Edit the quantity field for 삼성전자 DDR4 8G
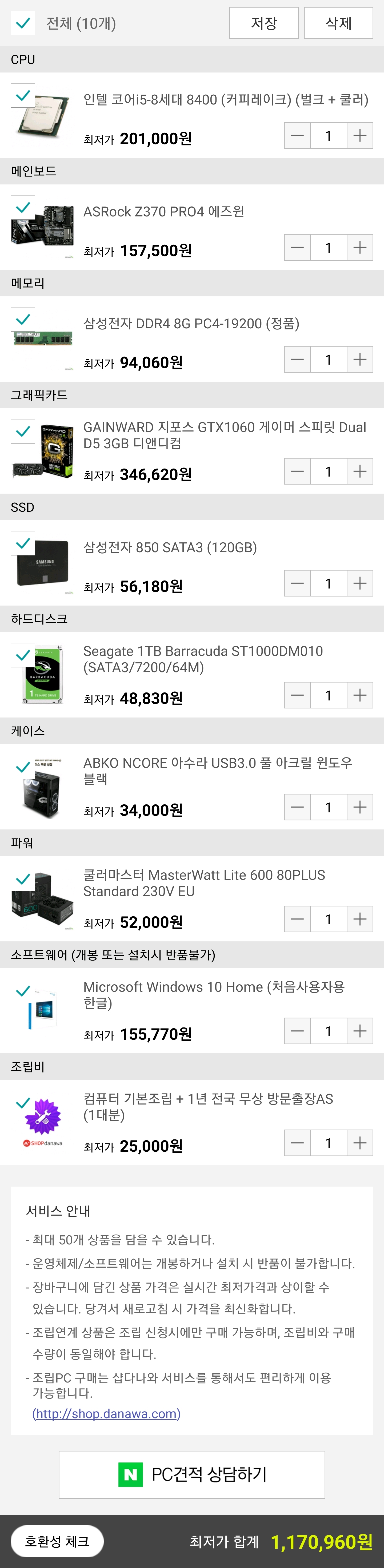 pos(328,360)
